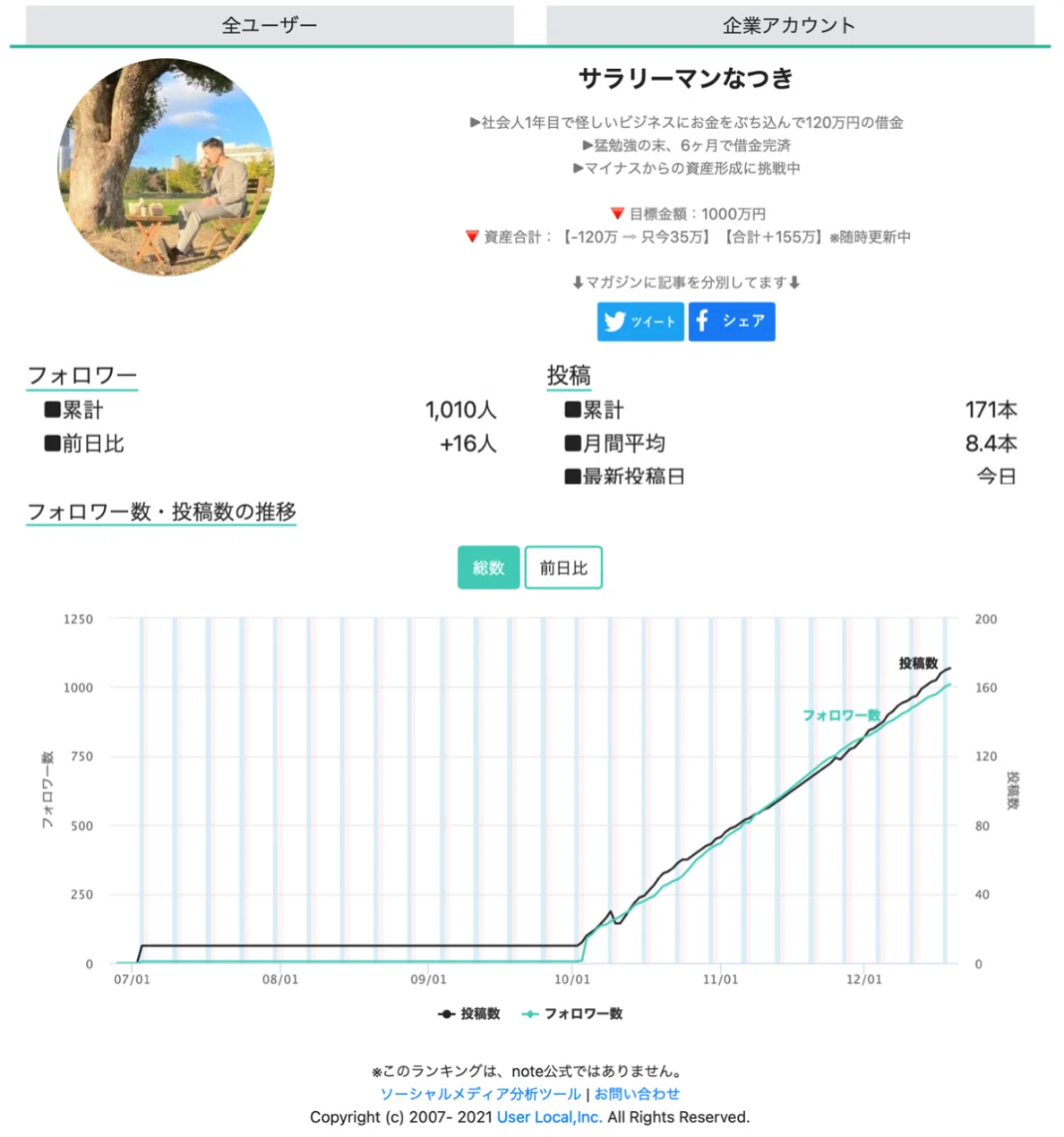The width and height of the screenshot is (1064, 1137).
Task: Switch to the 企業アカウント tab
Action: click(x=790, y=25)
